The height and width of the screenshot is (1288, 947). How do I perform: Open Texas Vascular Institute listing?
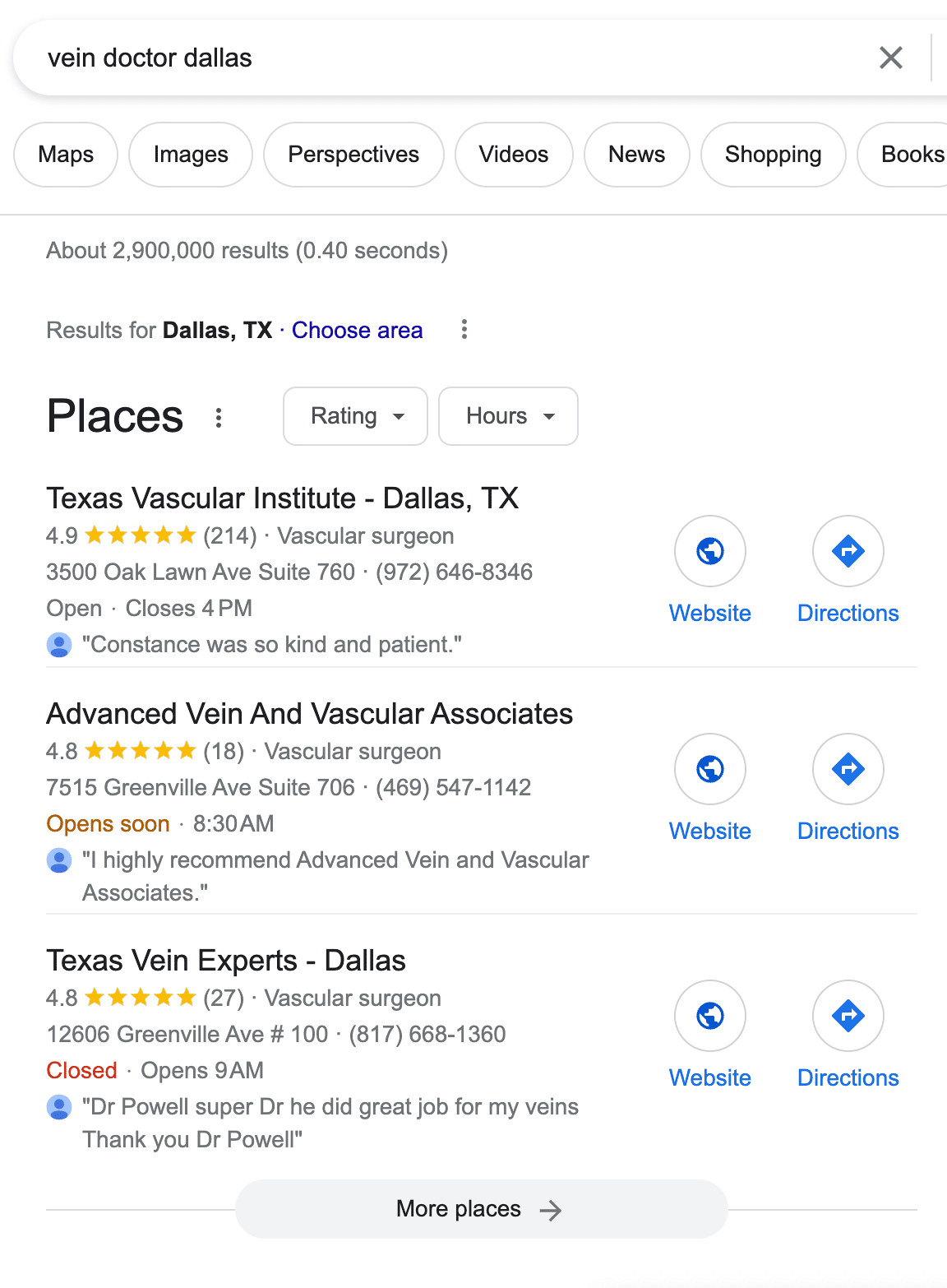[x=282, y=498]
